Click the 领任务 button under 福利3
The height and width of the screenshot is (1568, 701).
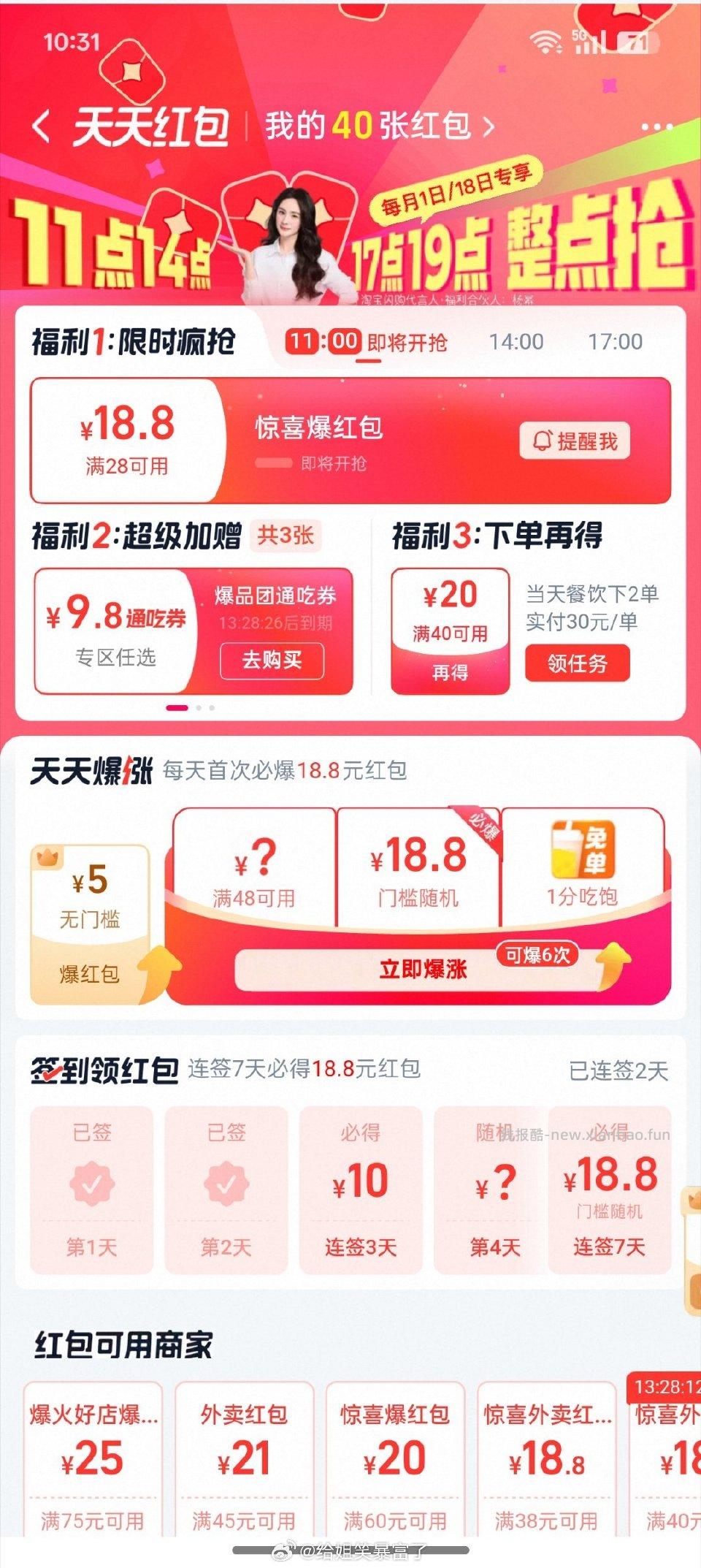(x=578, y=663)
